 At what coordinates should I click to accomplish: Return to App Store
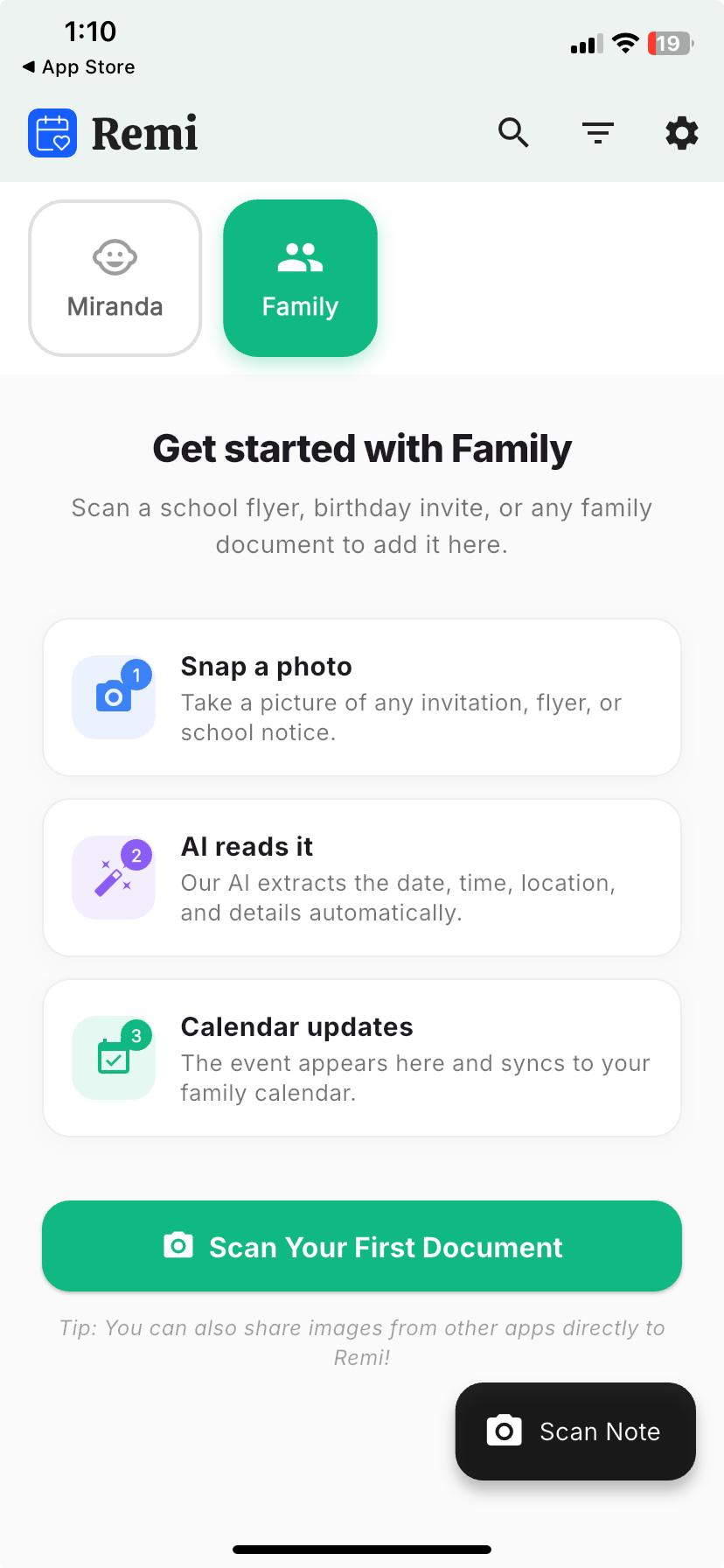click(x=79, y=67)
